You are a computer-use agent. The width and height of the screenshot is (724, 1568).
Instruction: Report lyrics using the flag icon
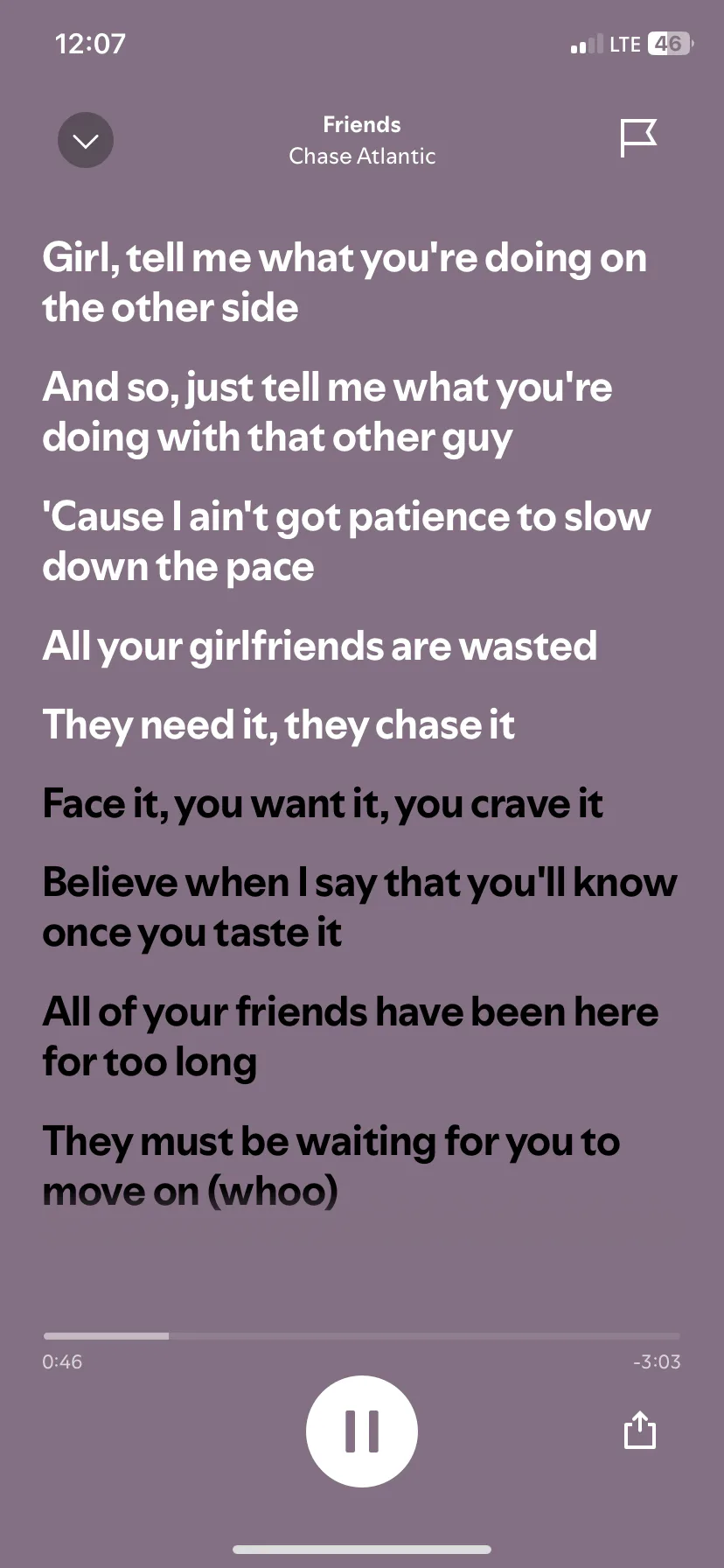pos(638,138)
